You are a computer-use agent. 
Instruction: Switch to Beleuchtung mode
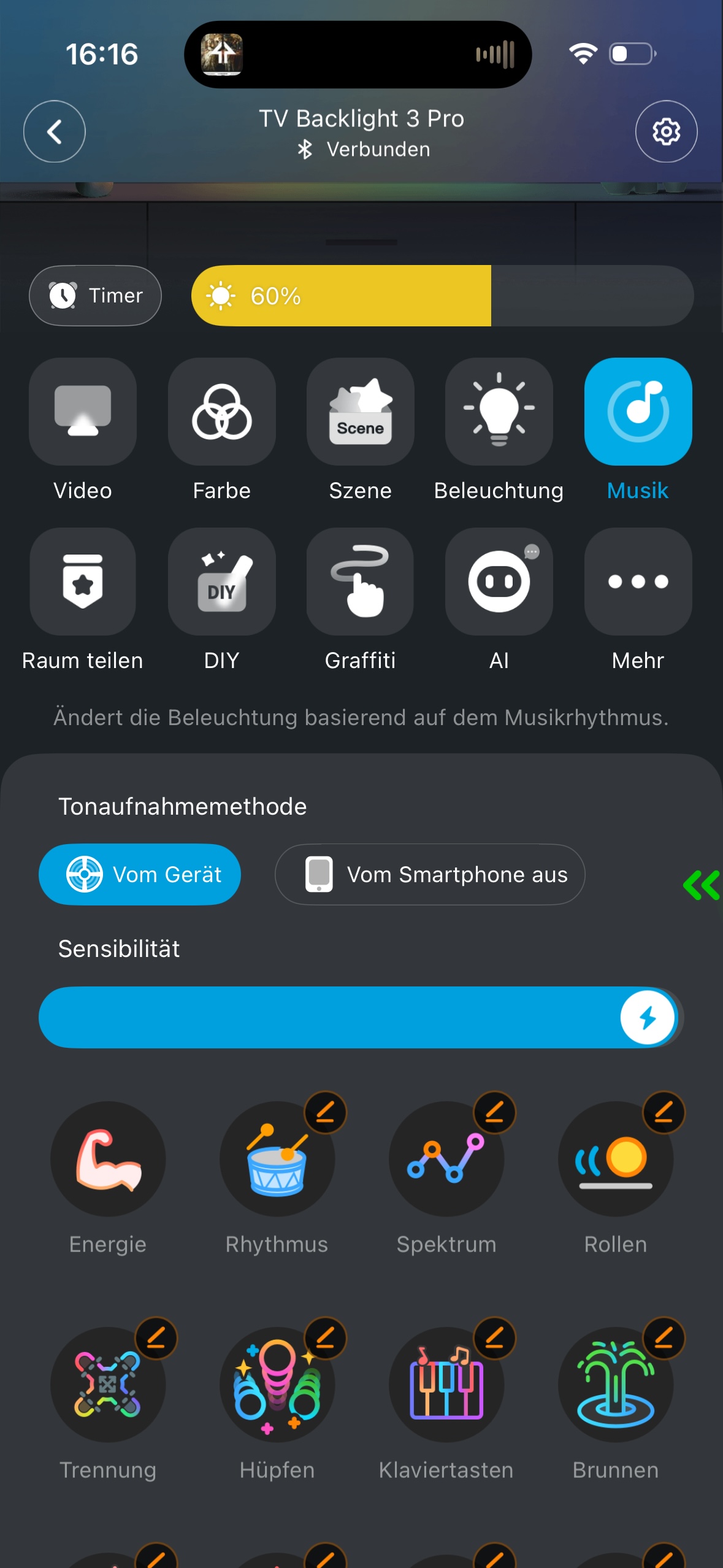499,412
